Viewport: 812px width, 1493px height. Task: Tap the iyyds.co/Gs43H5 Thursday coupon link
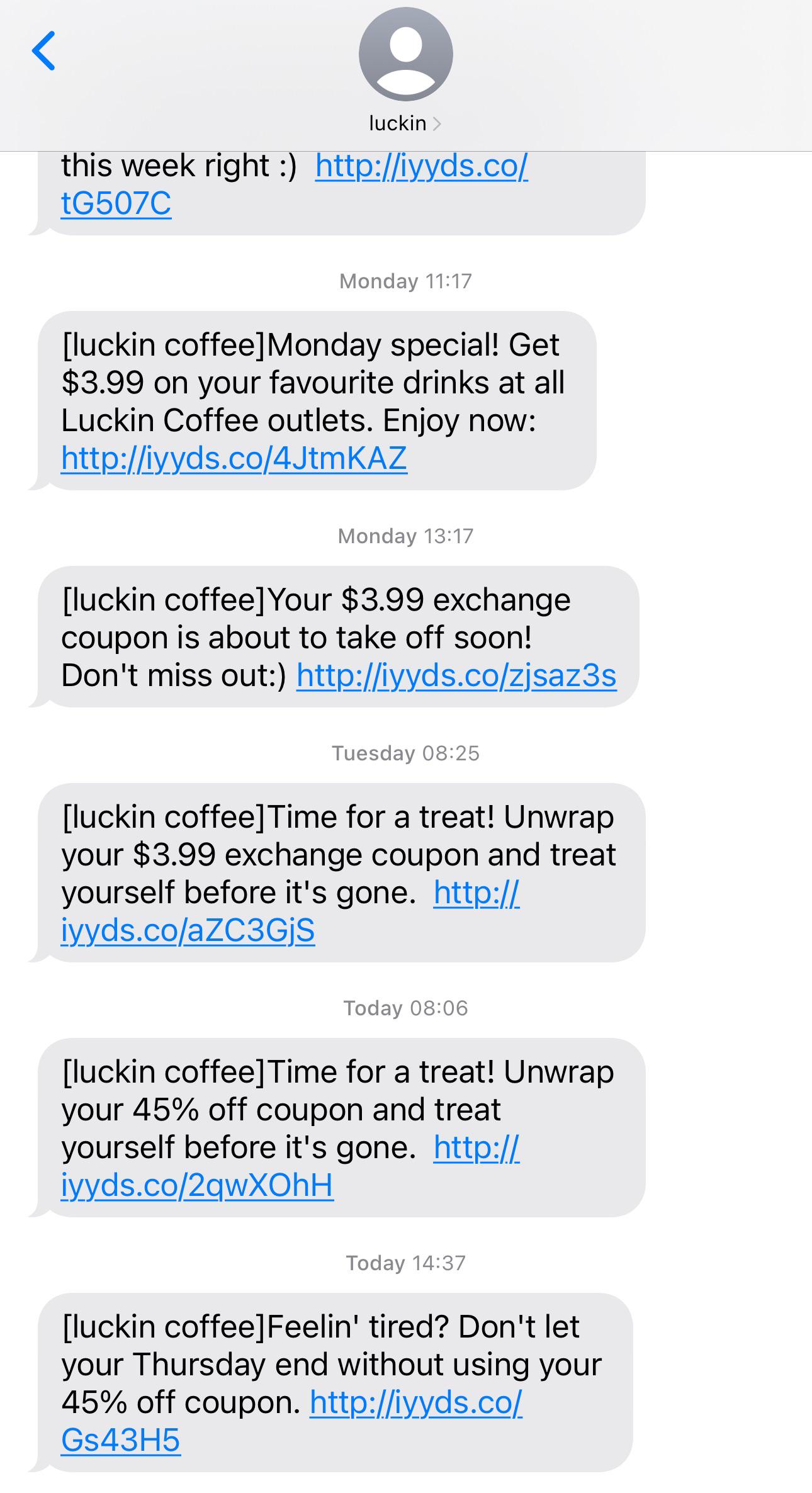415,1402
